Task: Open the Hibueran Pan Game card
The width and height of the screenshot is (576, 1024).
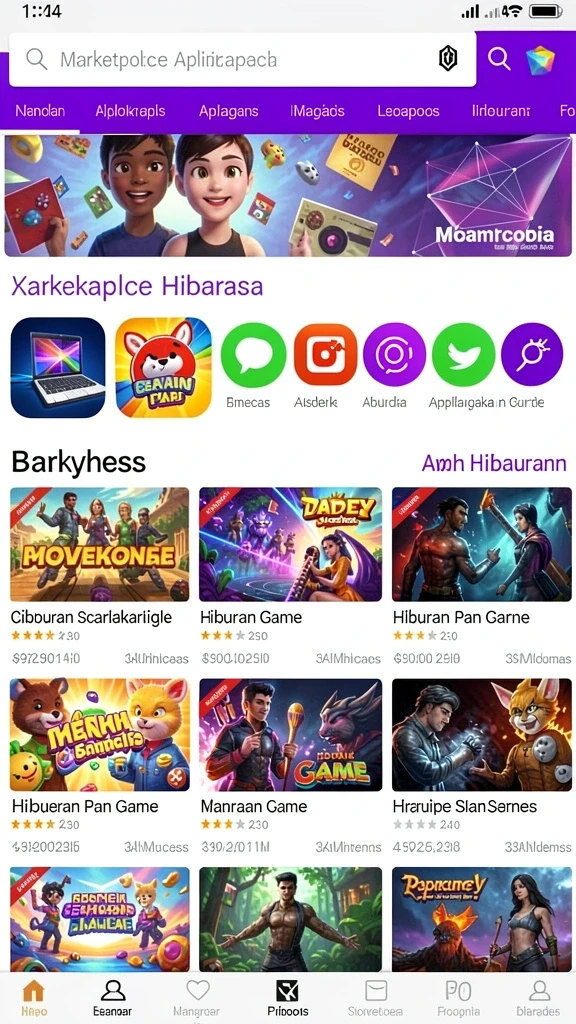Action: 100,766
